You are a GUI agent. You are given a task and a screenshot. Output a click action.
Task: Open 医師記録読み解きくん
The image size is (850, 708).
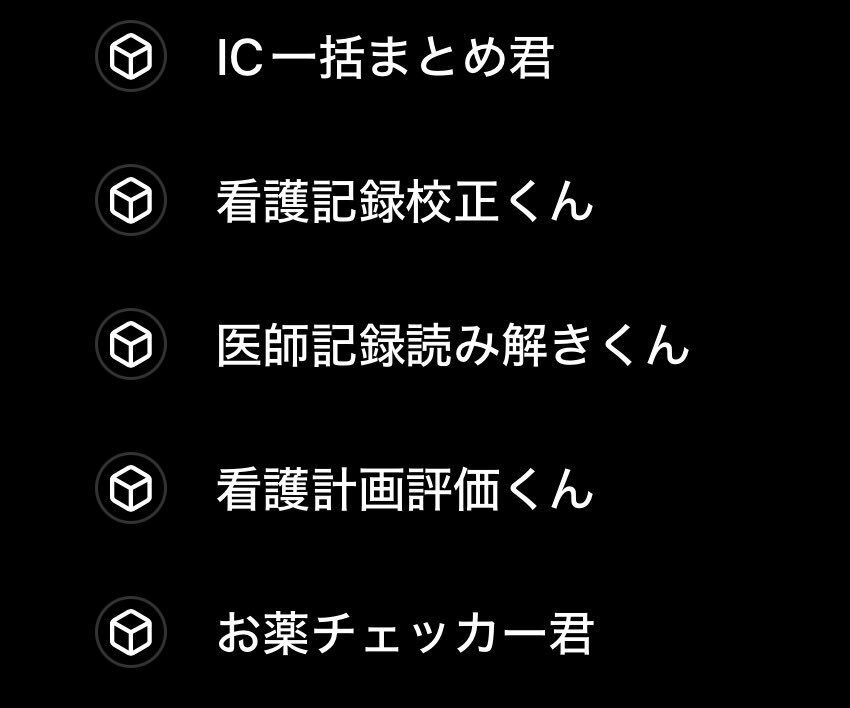coord(452,346)
